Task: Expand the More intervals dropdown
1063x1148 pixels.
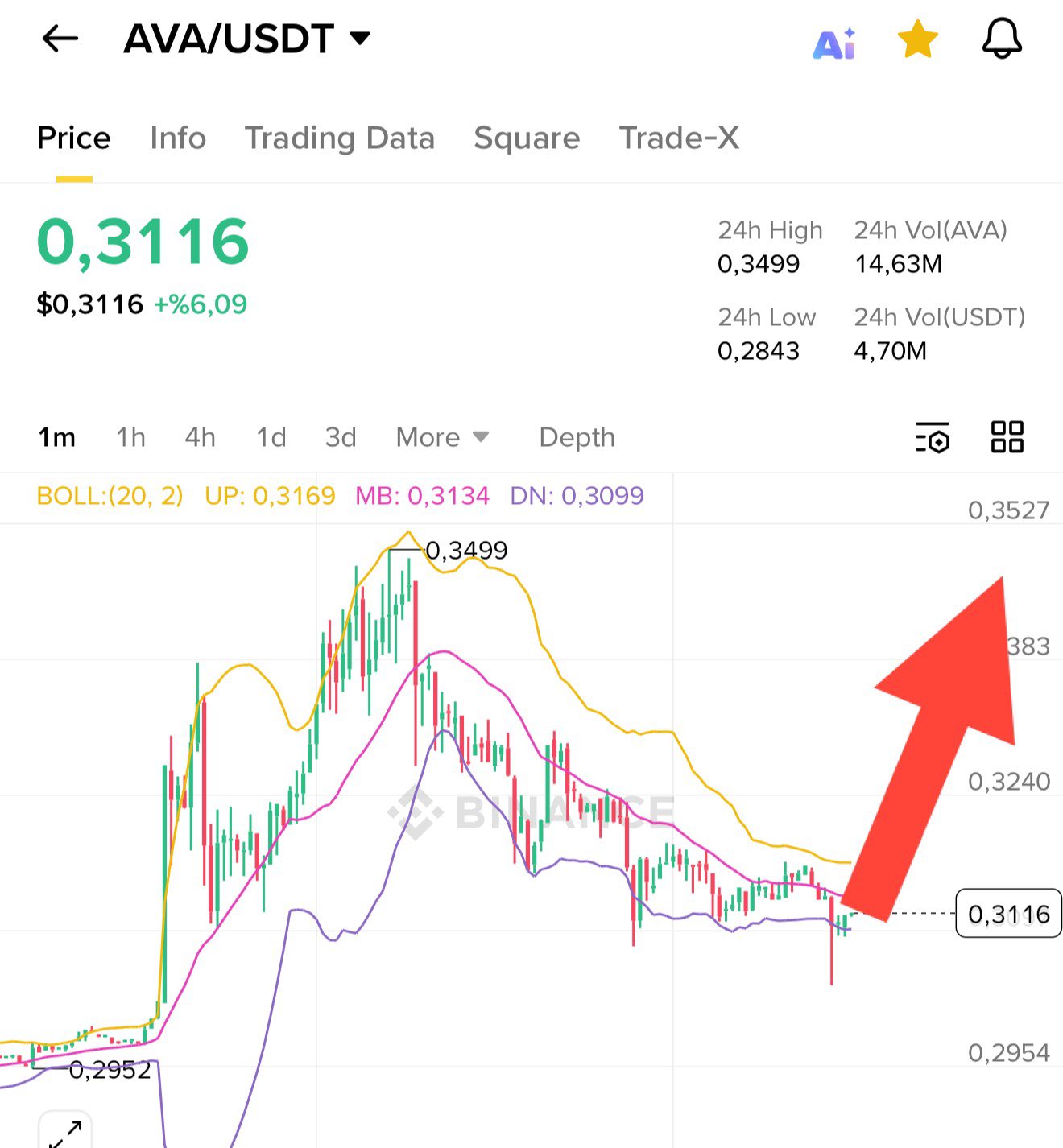Action: click(x=441, y=437)
